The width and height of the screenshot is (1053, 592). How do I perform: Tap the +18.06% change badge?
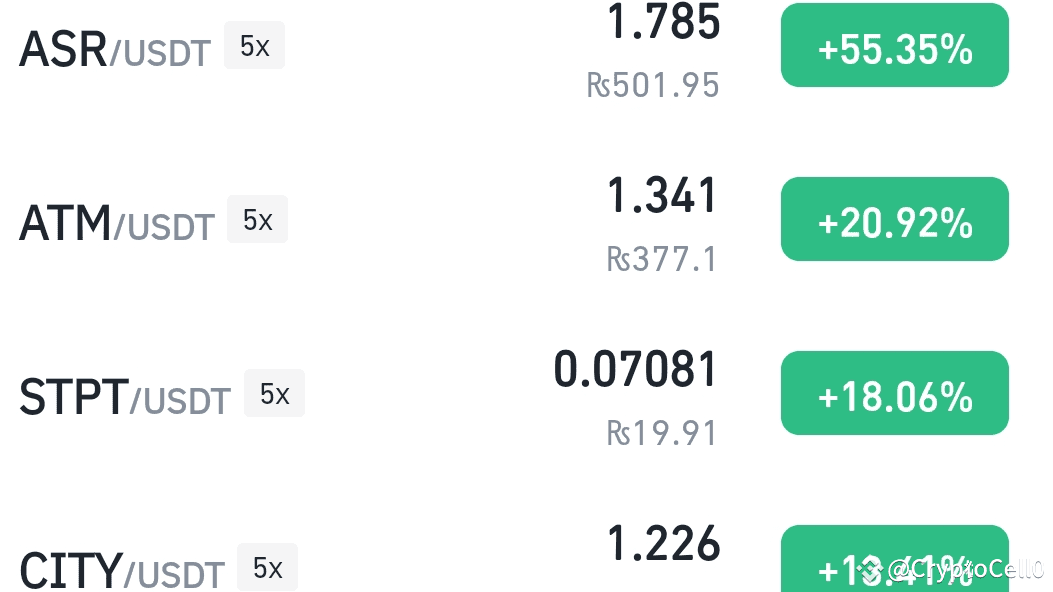pos(895,393)
